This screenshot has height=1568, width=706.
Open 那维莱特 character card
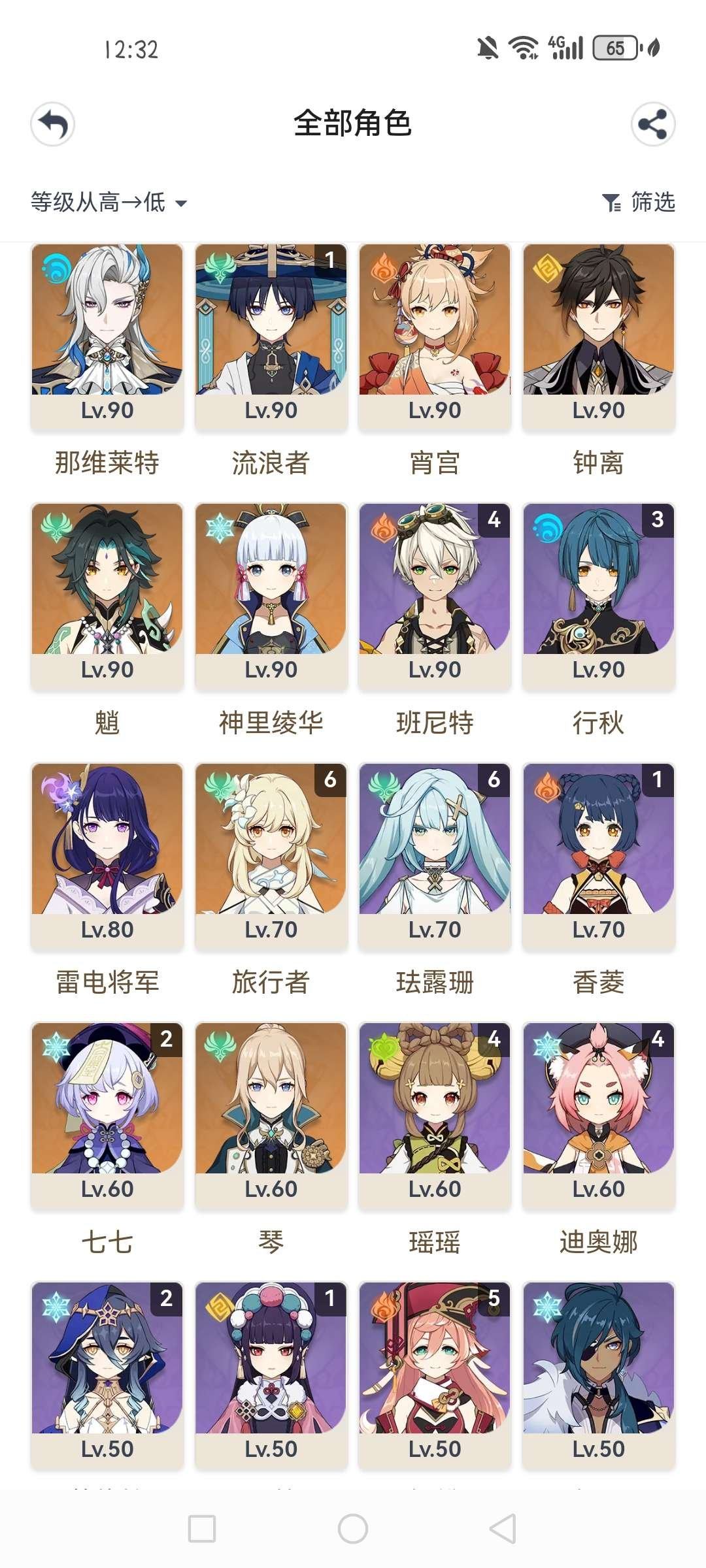coord(107,336)
